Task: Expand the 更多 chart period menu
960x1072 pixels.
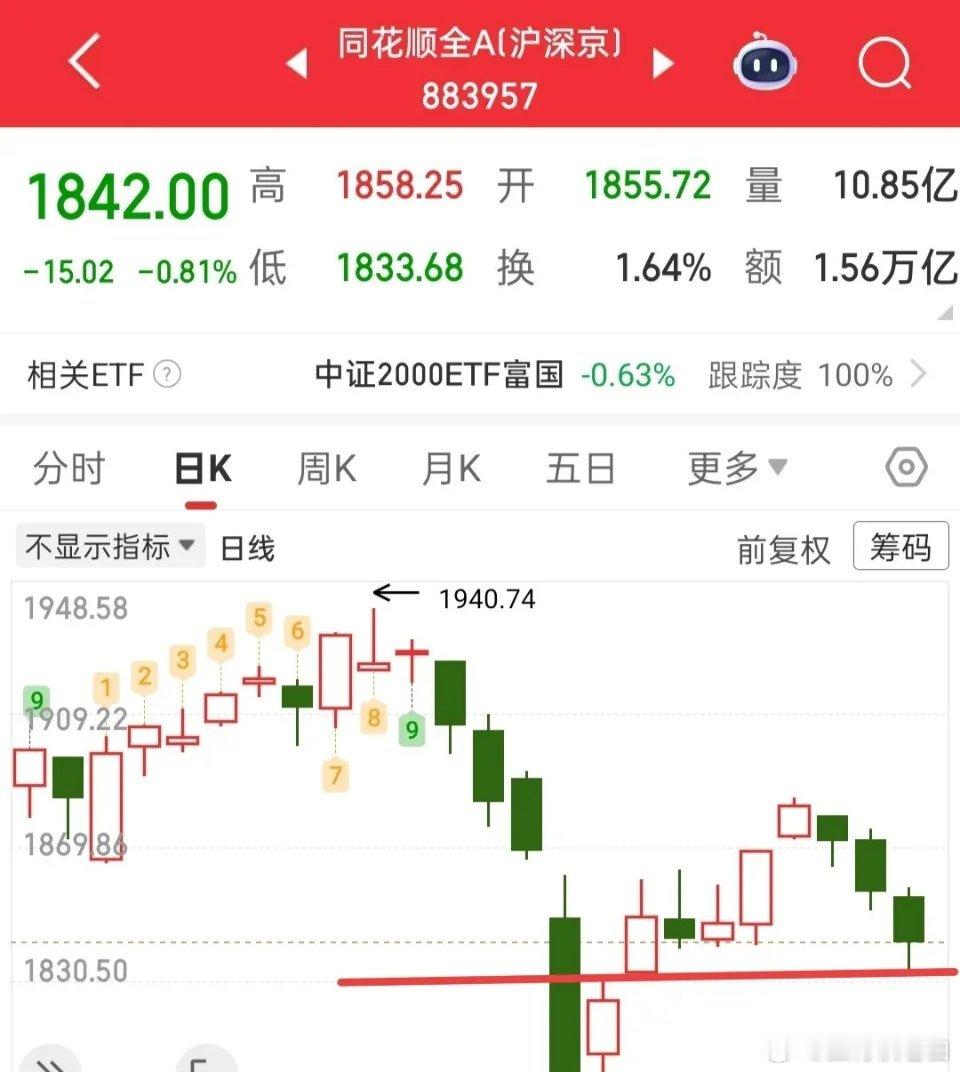Action: tap(736, 467)
